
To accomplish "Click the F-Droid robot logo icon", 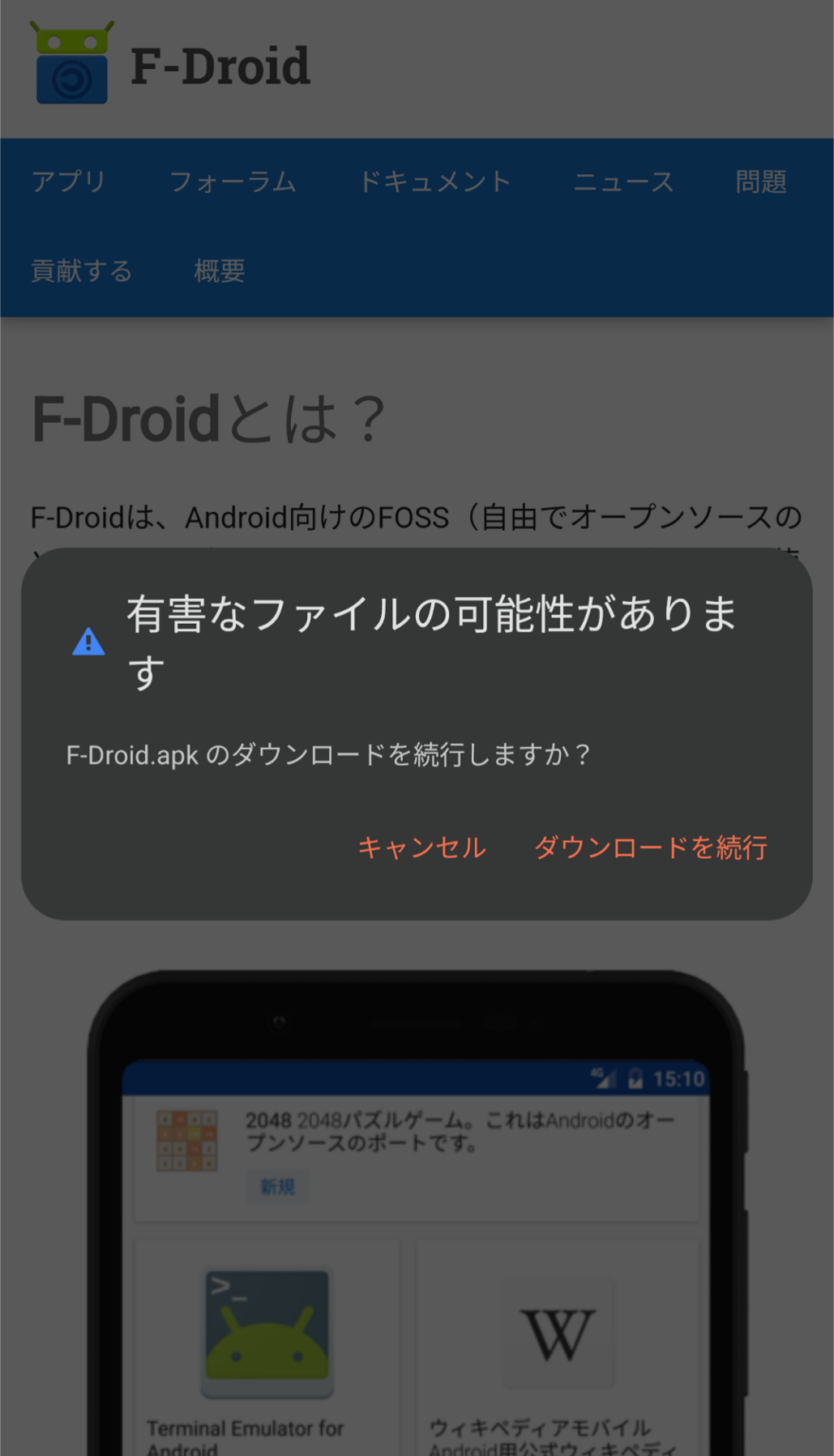I will [71, 64].
